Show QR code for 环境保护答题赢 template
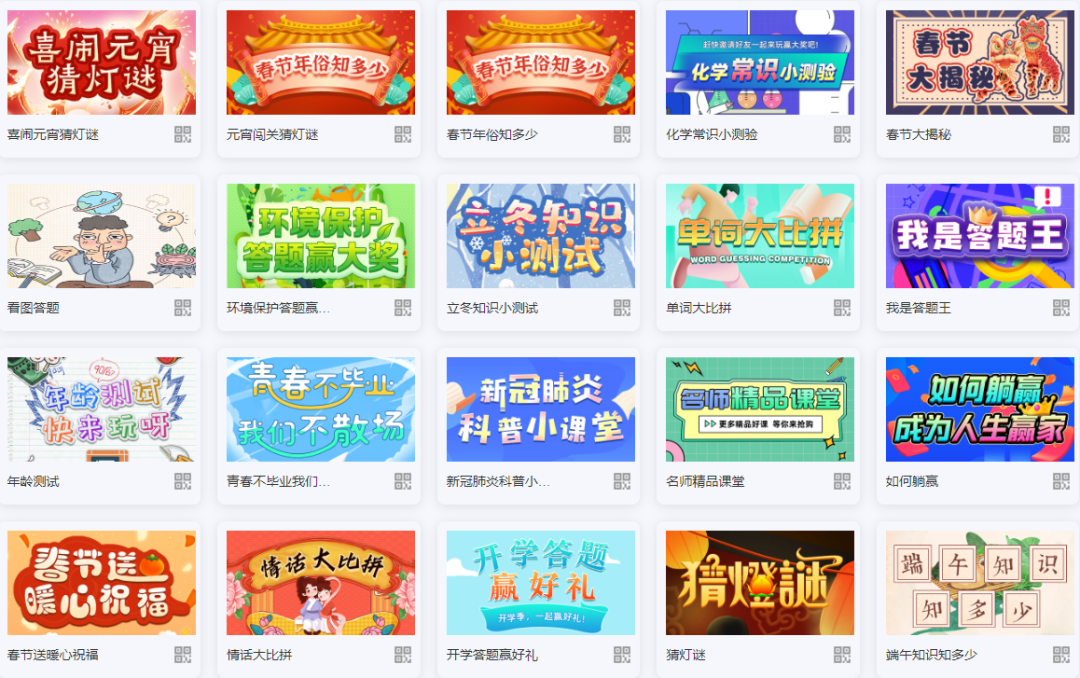The image size is (1080, 678). click(x=403, y=308)
